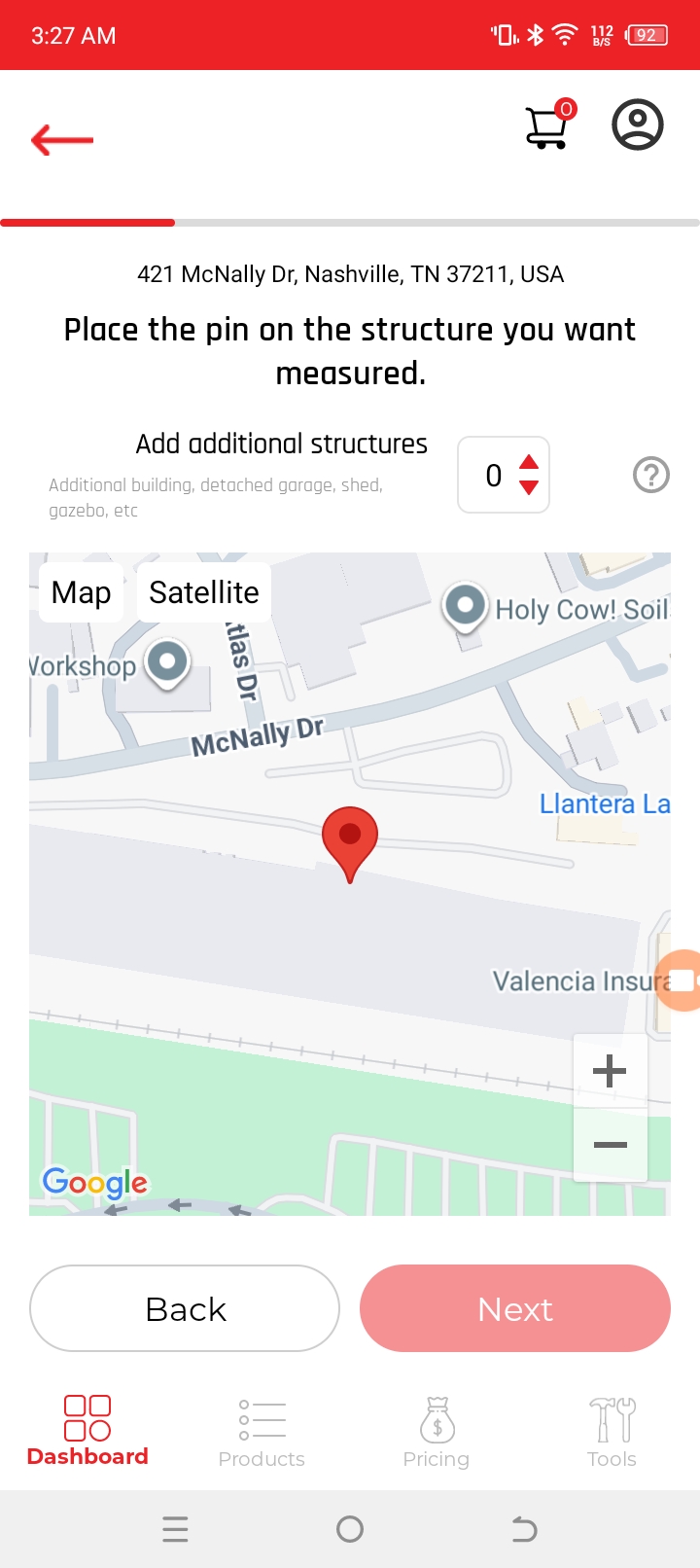Go to the system home screen
Viewport: 700px width, 1568px height.
click(350, 1530)
